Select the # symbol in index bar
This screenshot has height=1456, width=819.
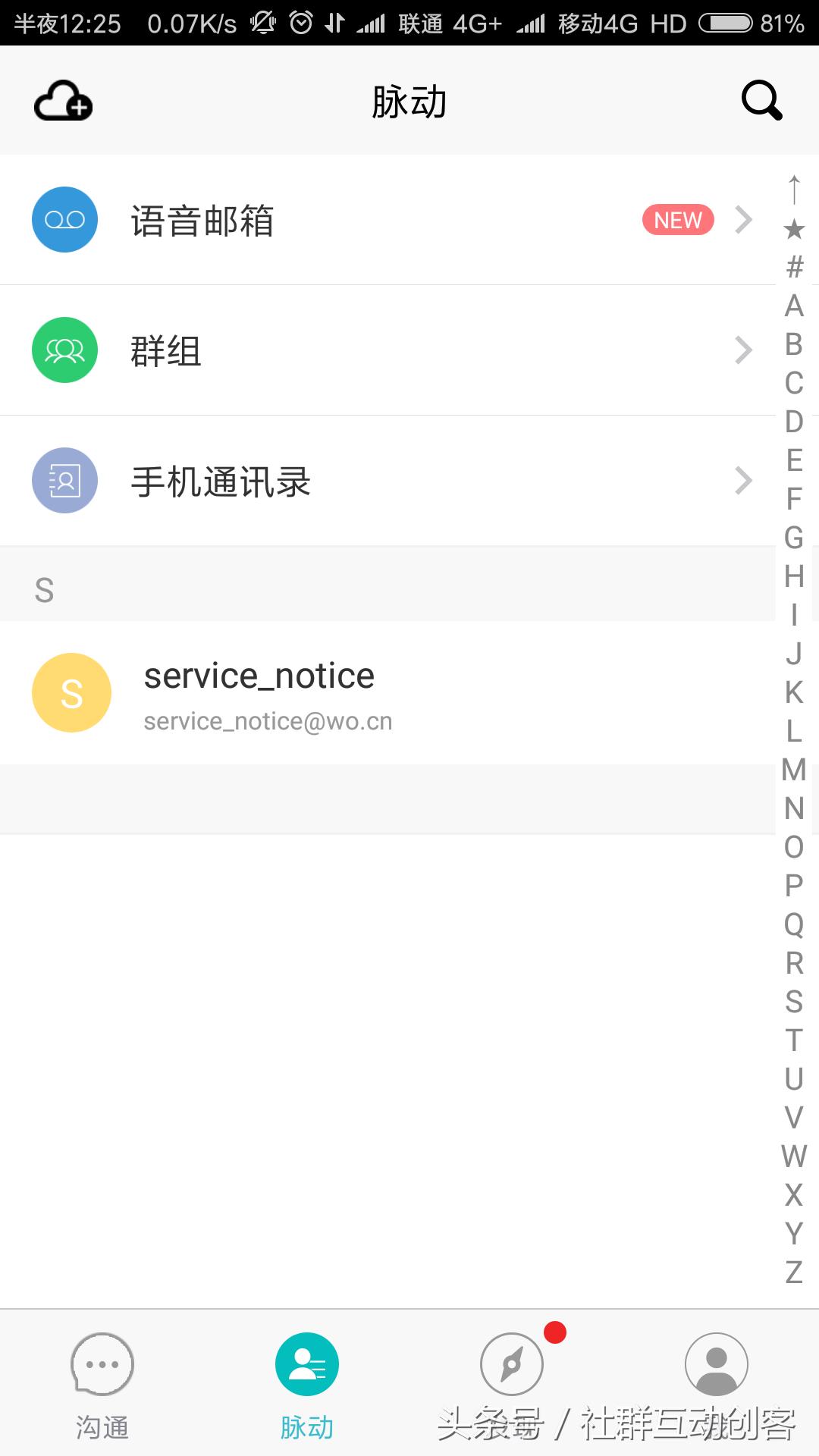794,267
